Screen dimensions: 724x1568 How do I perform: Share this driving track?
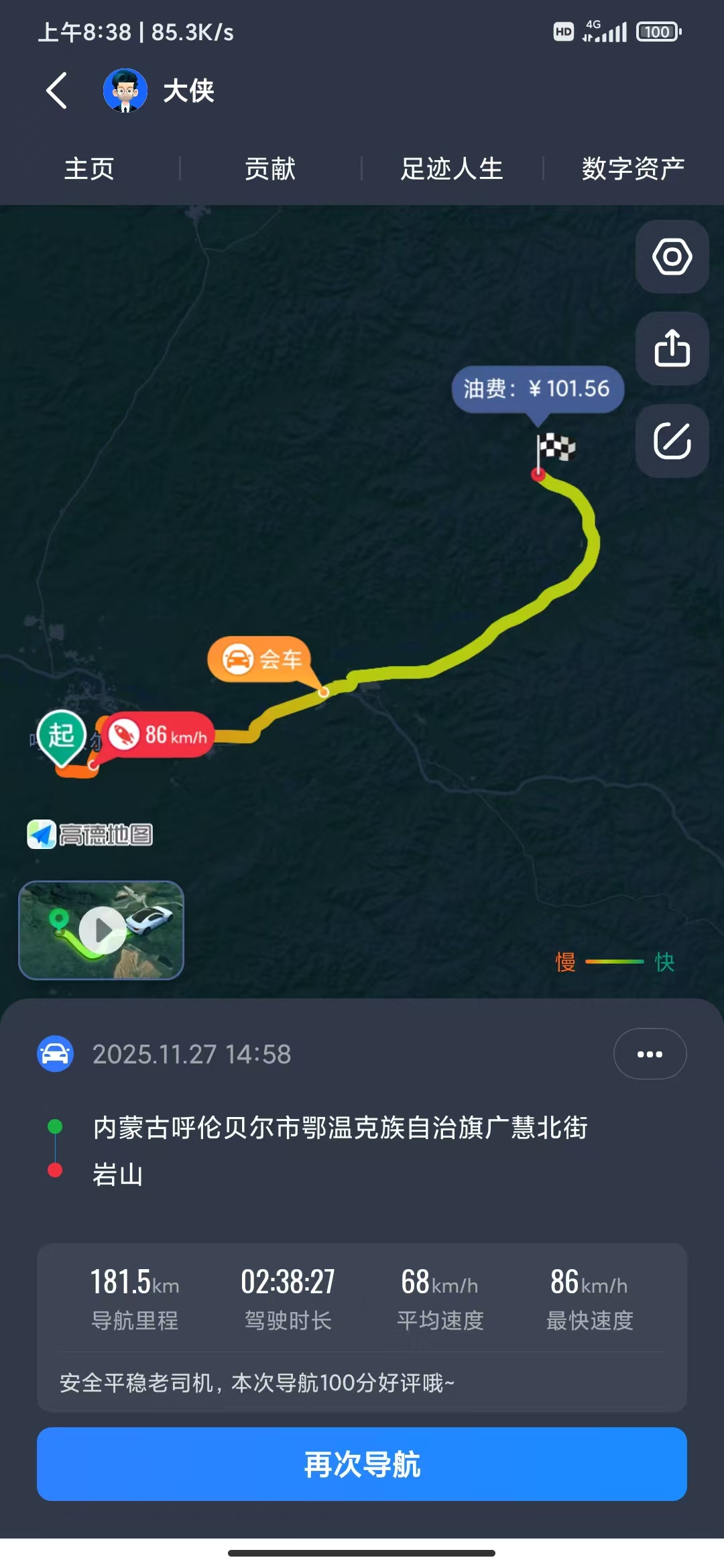click(672, 348)
